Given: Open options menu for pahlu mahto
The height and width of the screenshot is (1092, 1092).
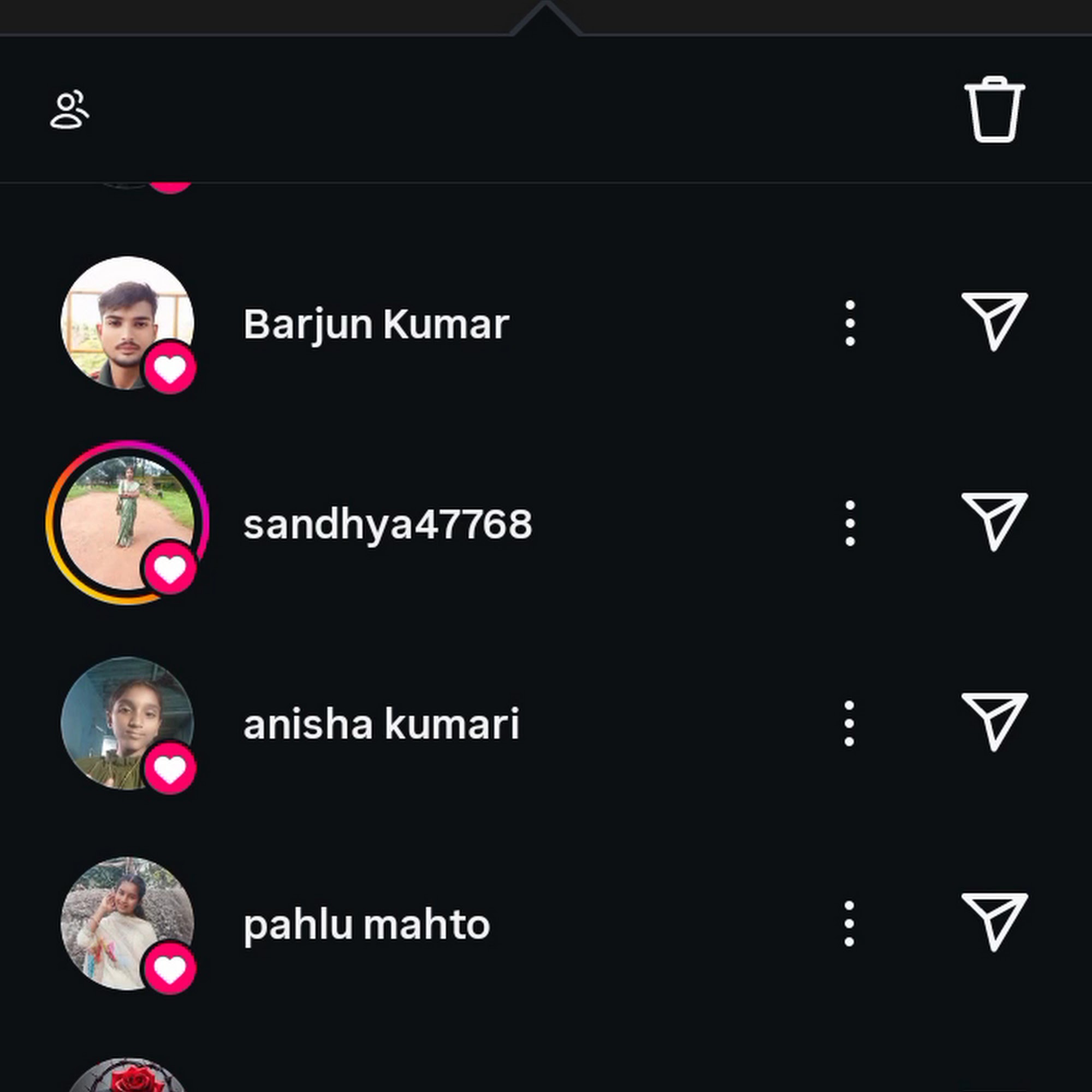Looking at the screenshot, I should click(x=849, y=924).
